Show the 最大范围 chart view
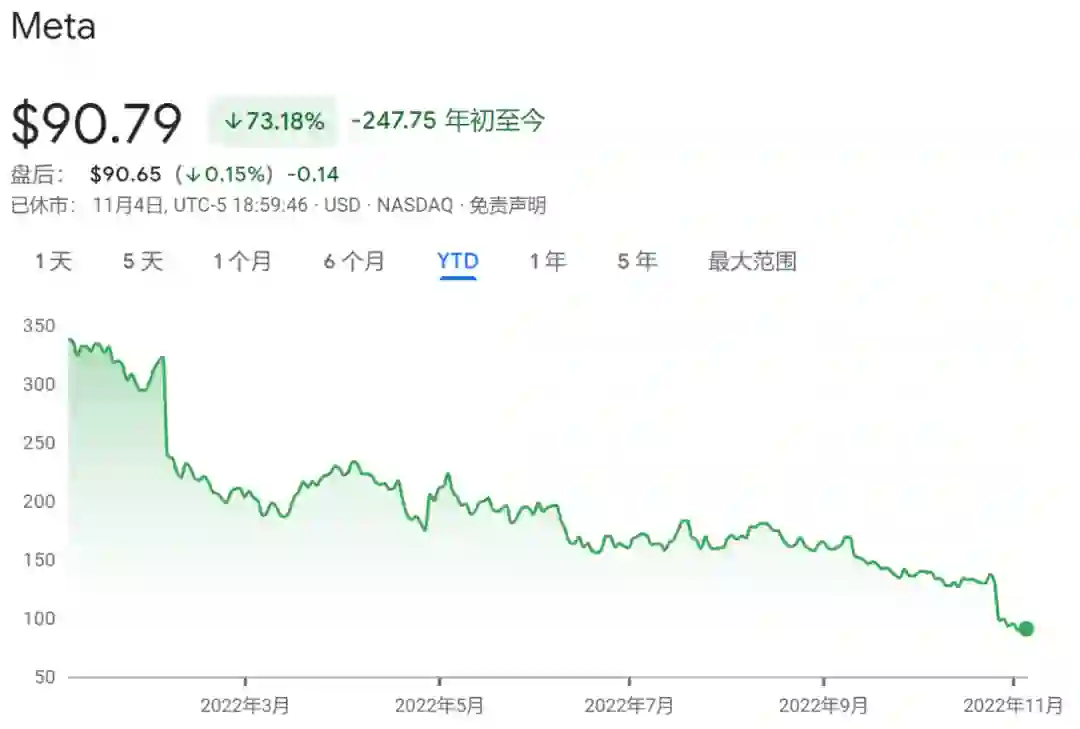Screen dimensions: 1080x729 click(752, 262)
